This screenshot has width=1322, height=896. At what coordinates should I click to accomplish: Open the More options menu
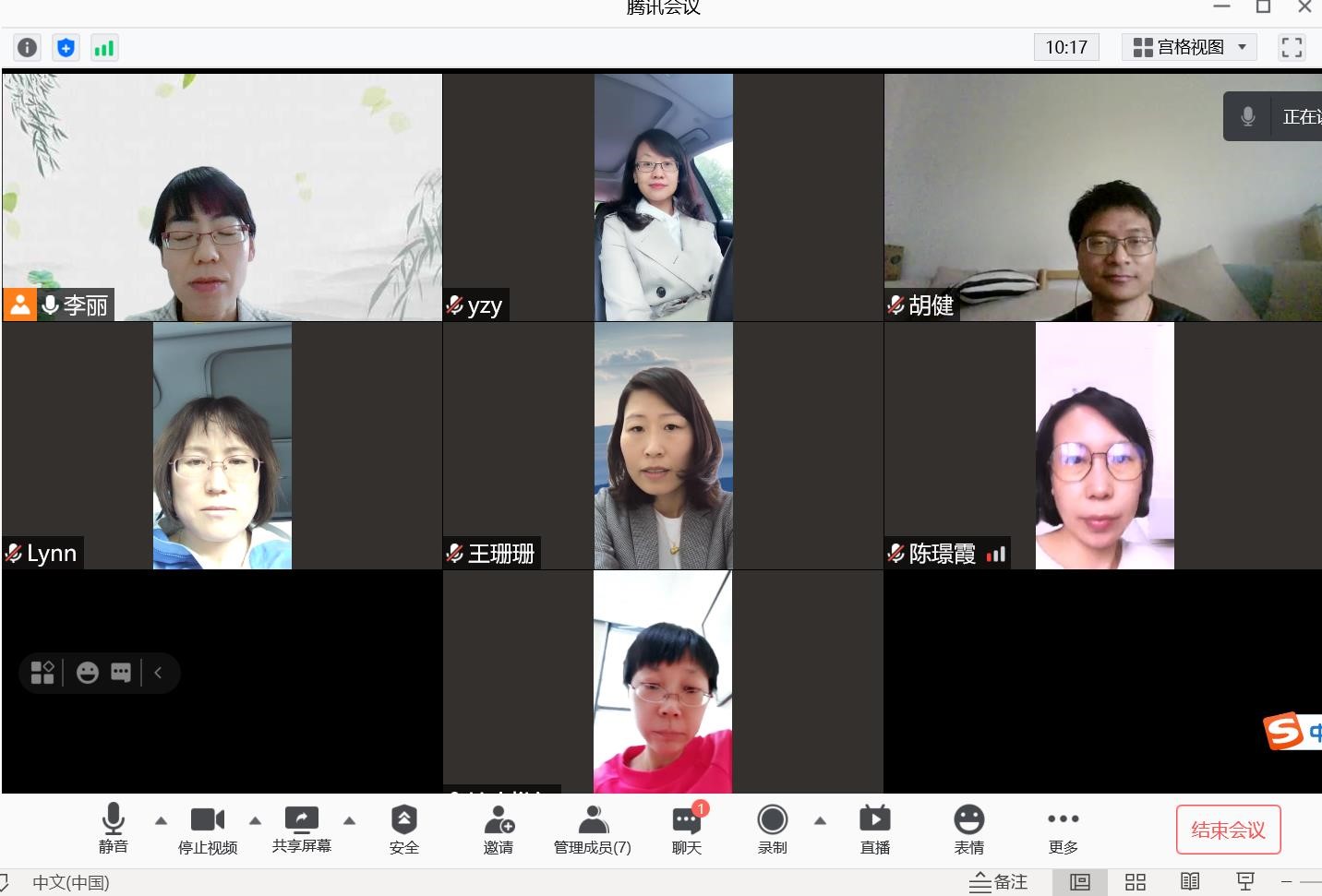1063,828
